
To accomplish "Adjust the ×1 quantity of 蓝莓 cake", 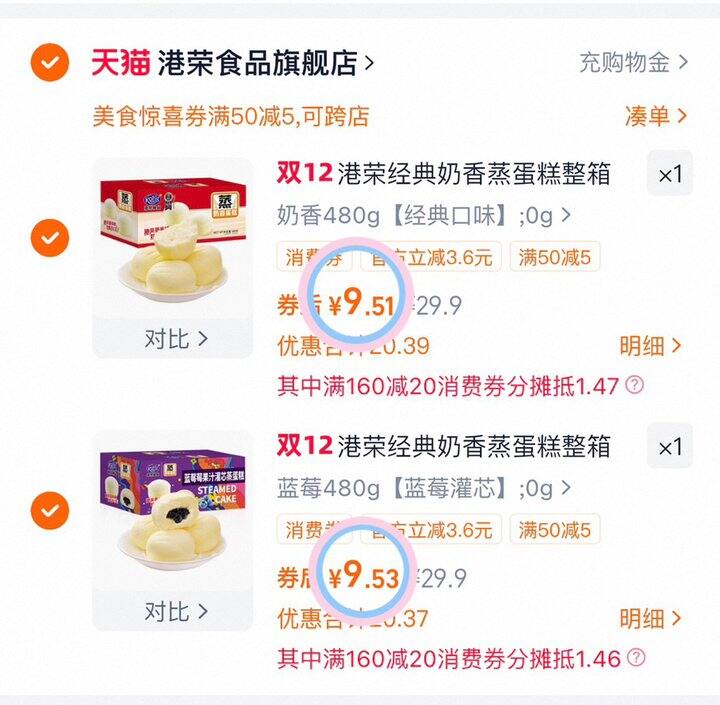I will pyautogui.click(x=669, y=448).
